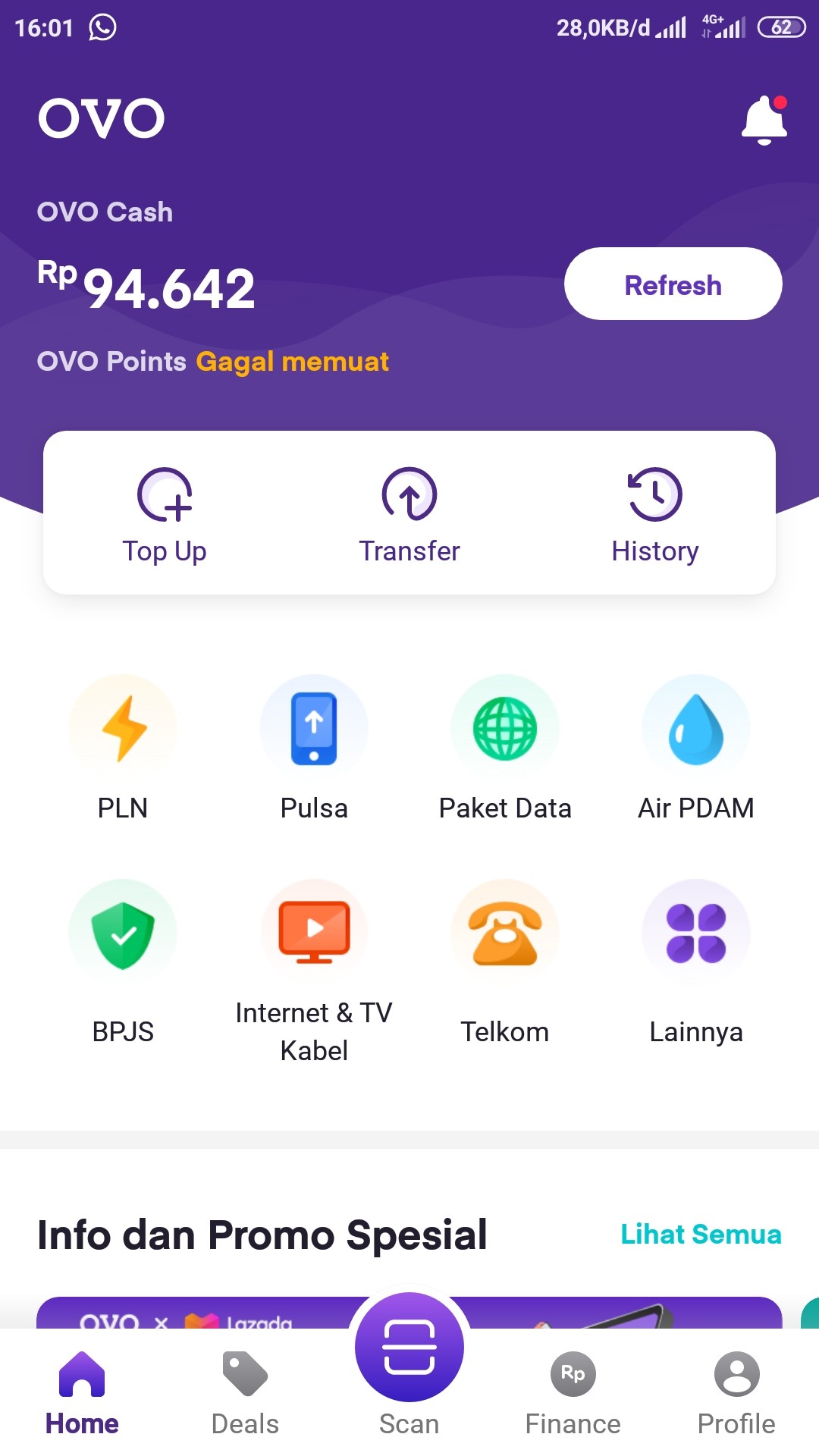The width and height of the screenshot is (819, 1456).
Task: Open the notification bell
Action: tap(762, 118)
